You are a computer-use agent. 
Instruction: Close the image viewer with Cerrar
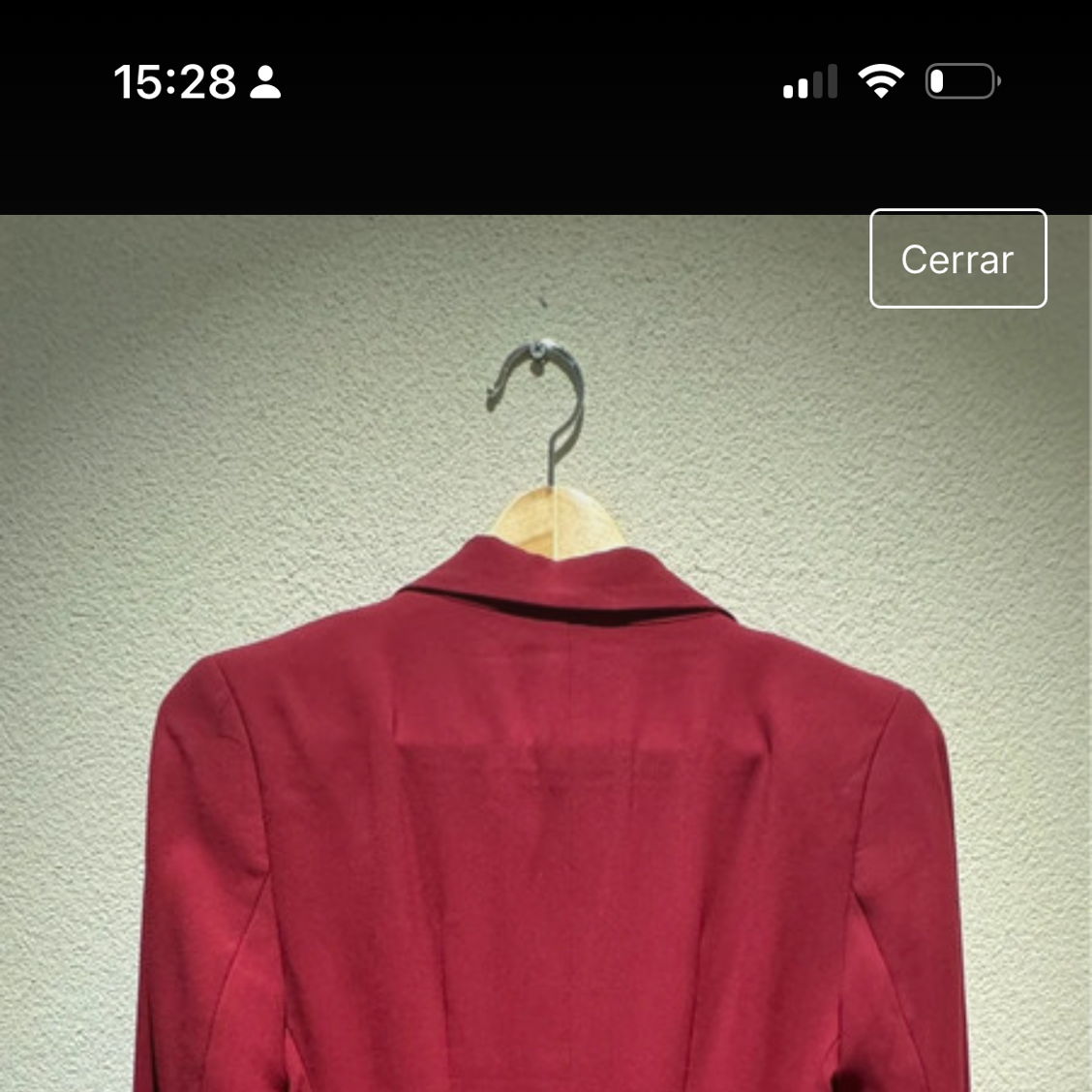[957, 258]
